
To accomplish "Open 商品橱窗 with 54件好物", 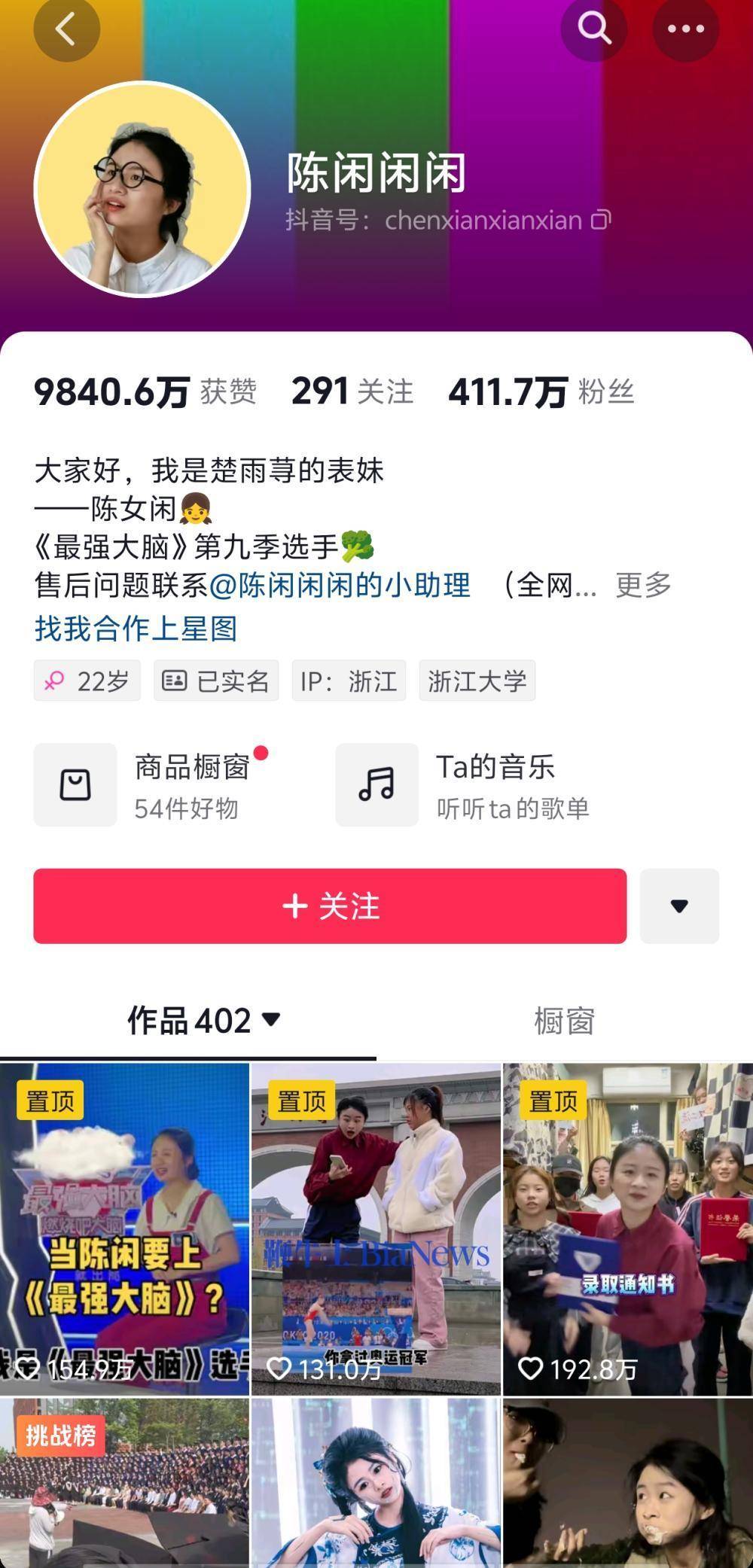I will tap(151, 785).
